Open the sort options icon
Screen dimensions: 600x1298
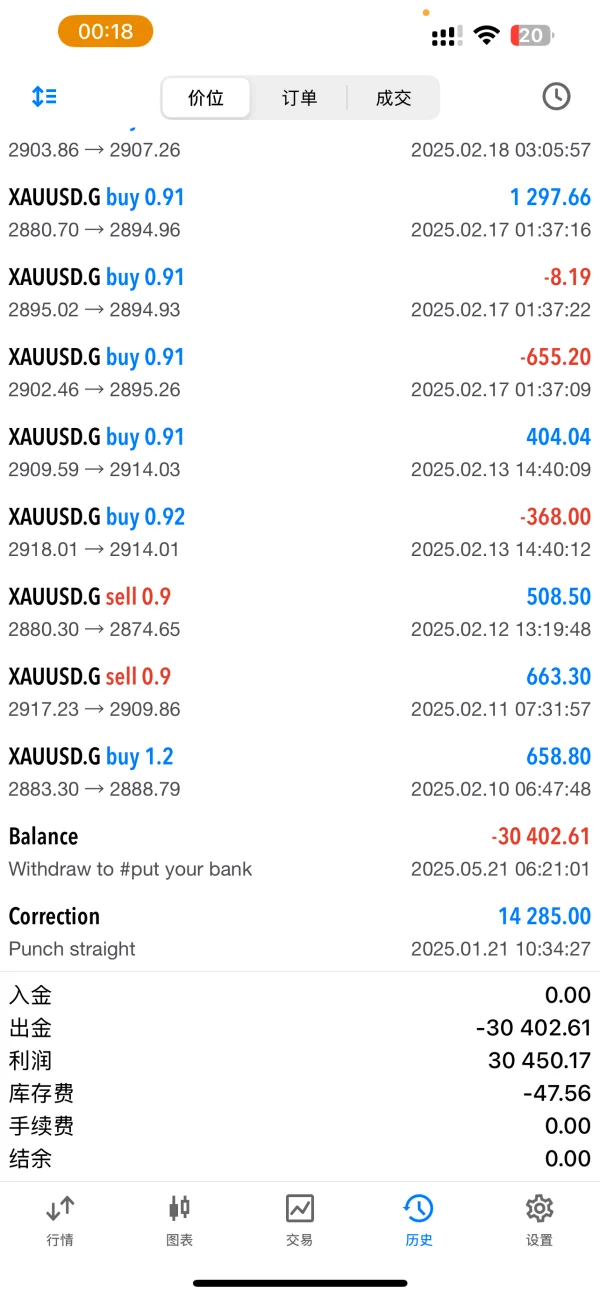(x=44, y=97)
